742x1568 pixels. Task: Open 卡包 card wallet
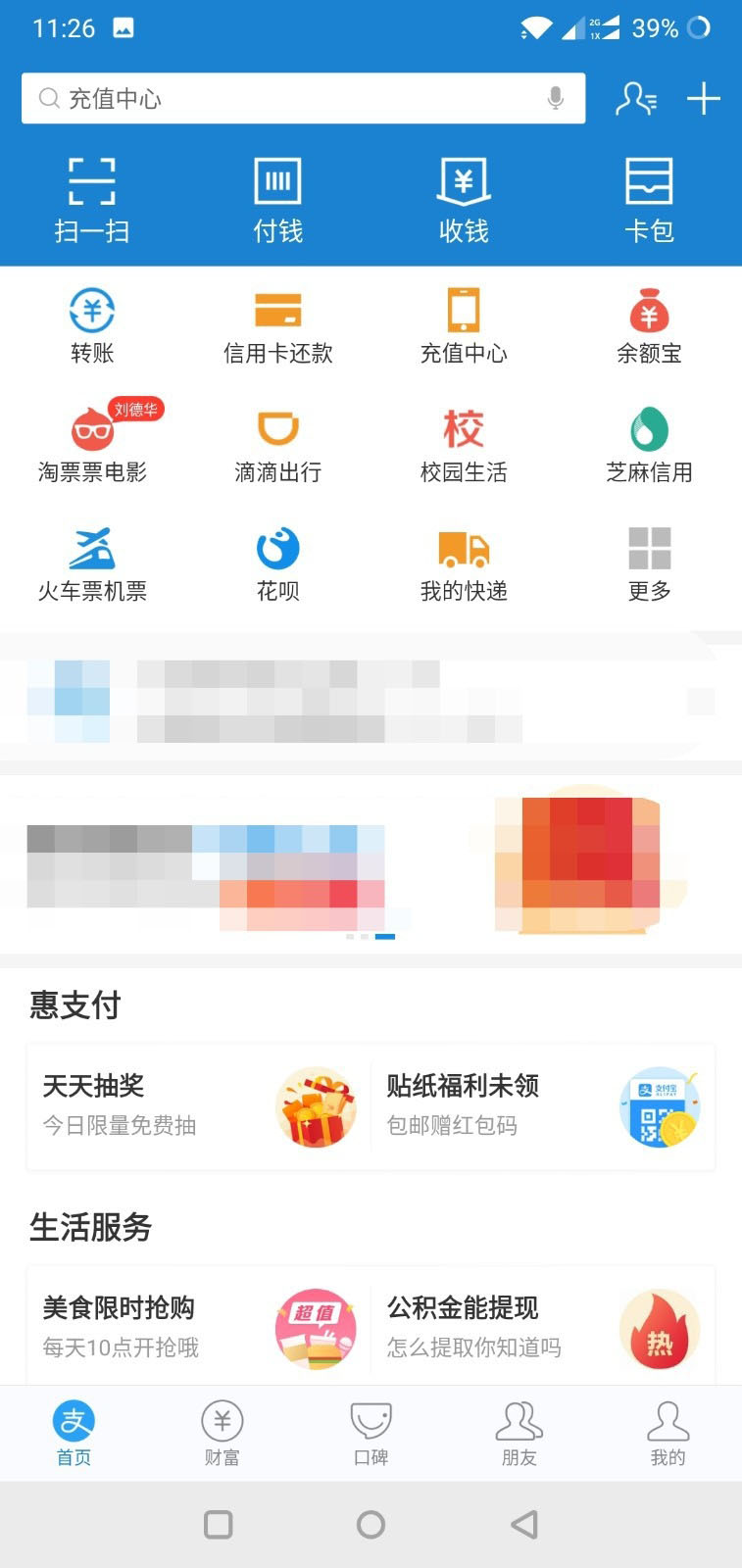coord(649,201)
